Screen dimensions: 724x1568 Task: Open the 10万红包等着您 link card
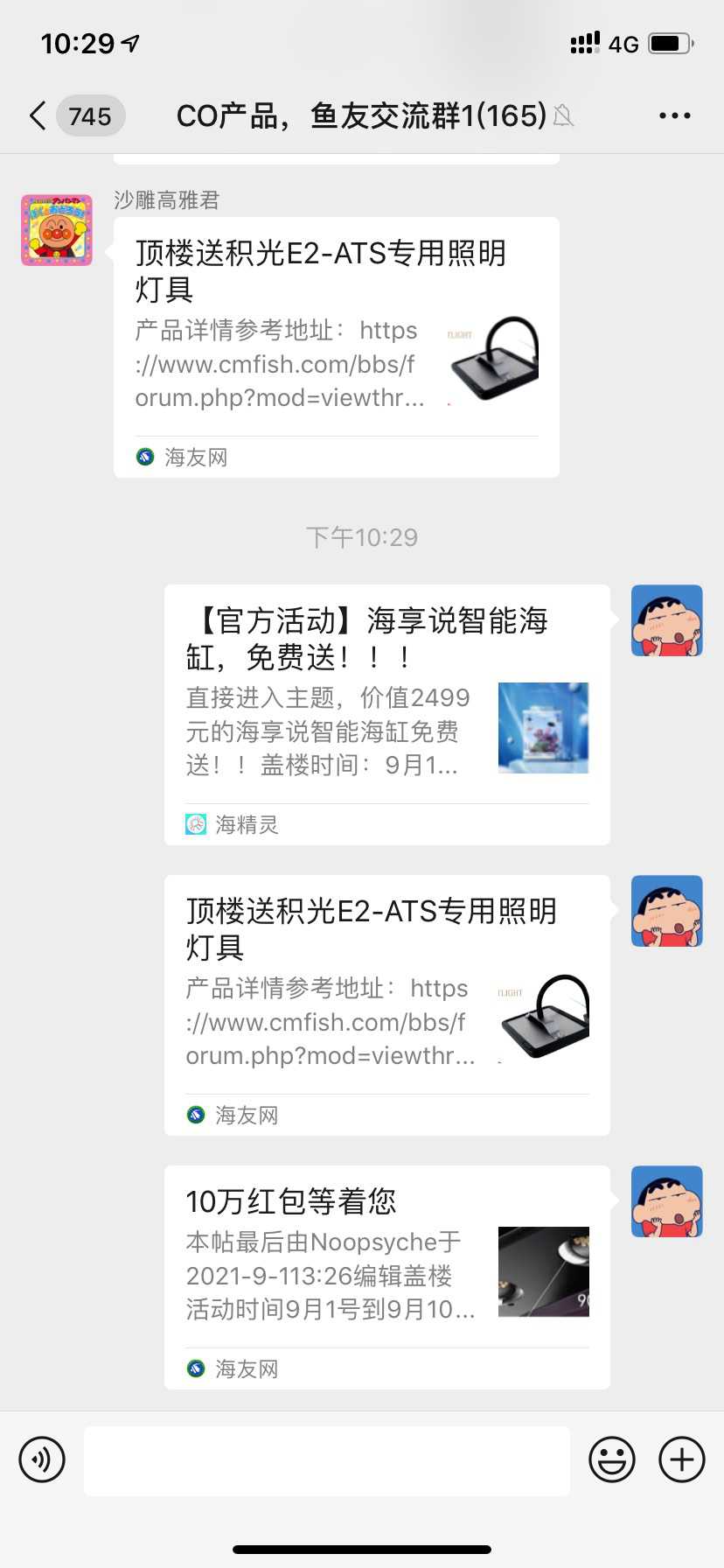[x=386, y=1277]
